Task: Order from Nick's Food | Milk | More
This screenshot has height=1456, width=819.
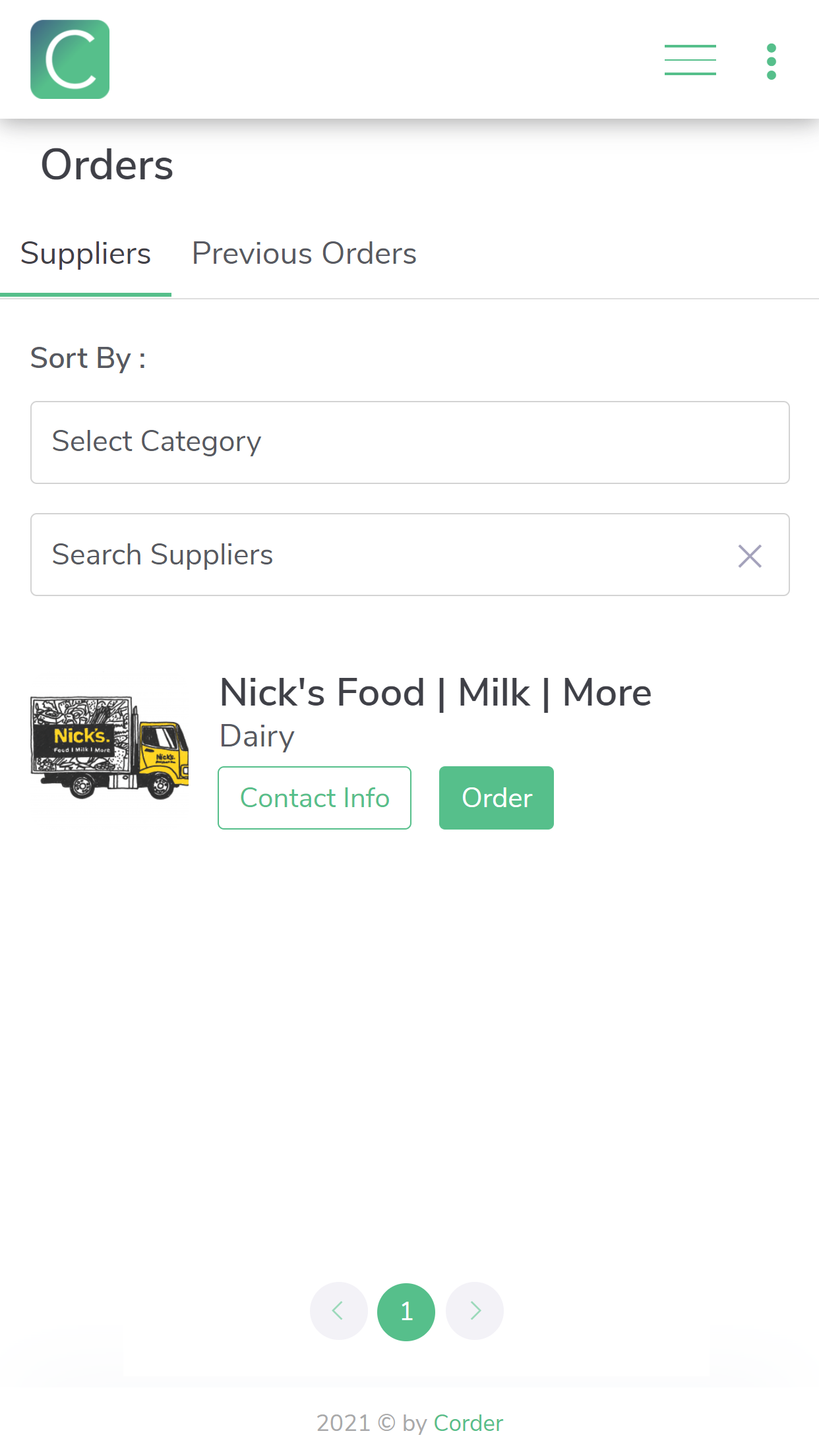Action: click(x=497, y=798)
